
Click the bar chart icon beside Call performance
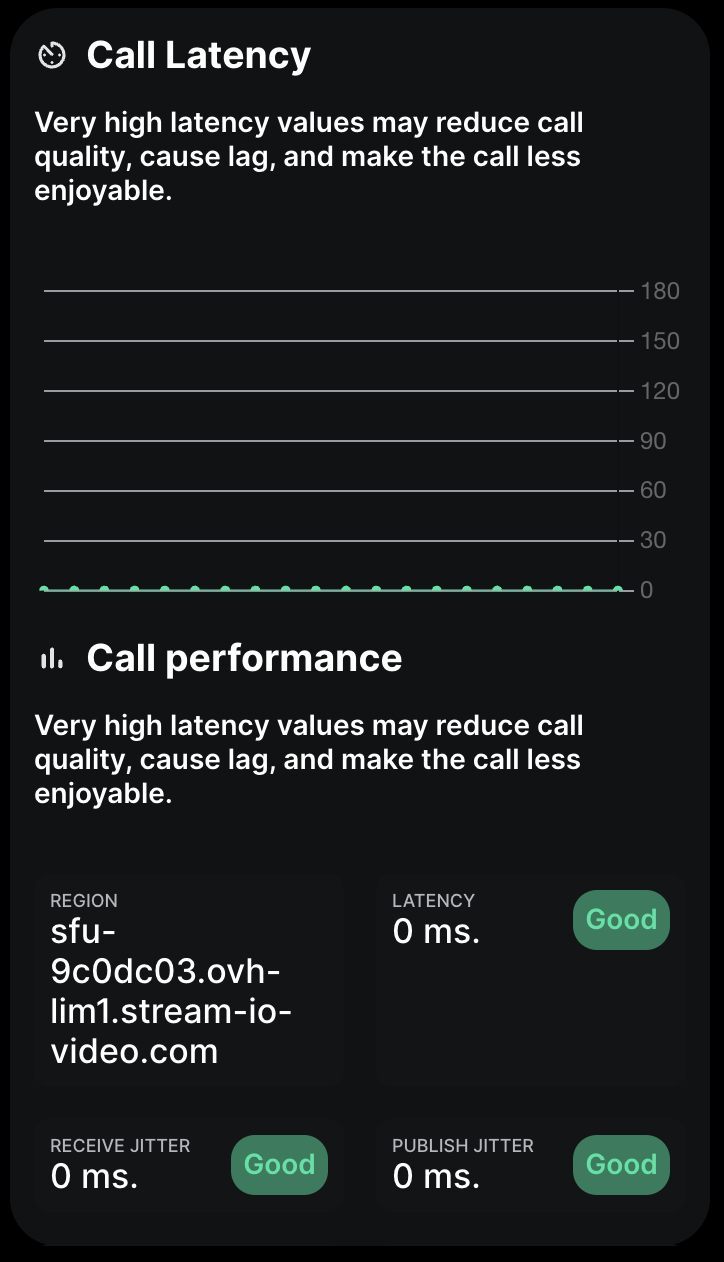pyautogui.click(x=52, y=658)
